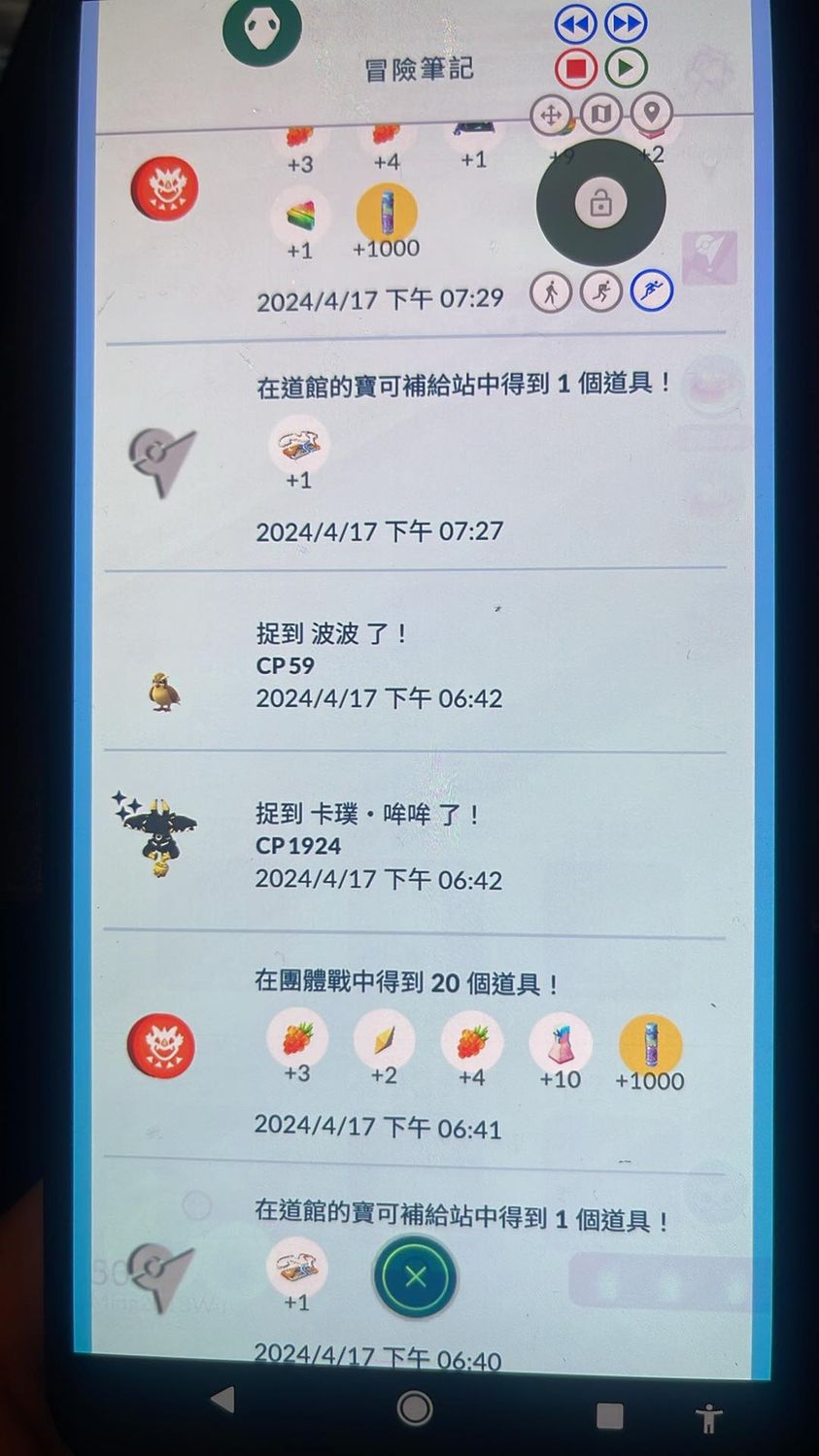Select sprint speed

pyautogui.click(x=651, y=290)
